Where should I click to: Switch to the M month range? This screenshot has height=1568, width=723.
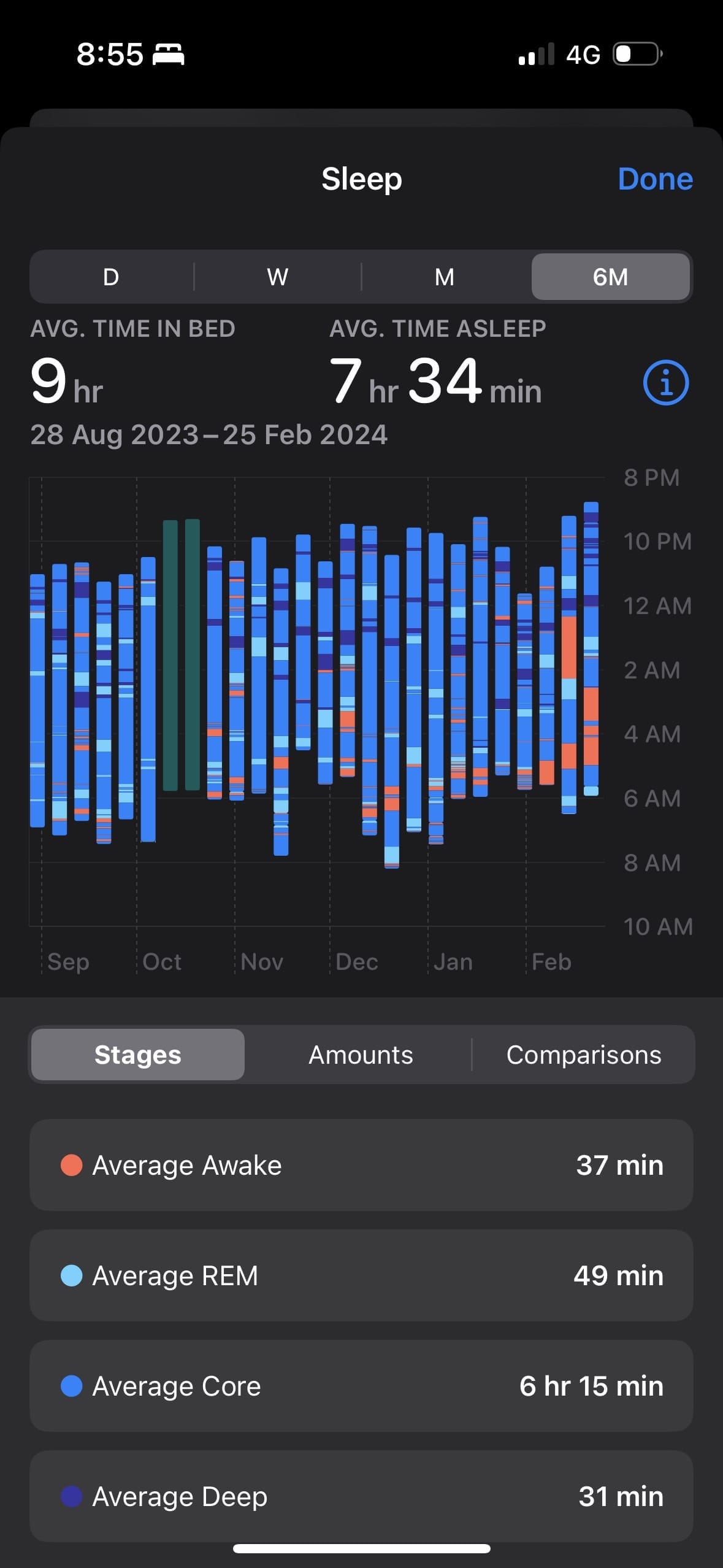445,277
